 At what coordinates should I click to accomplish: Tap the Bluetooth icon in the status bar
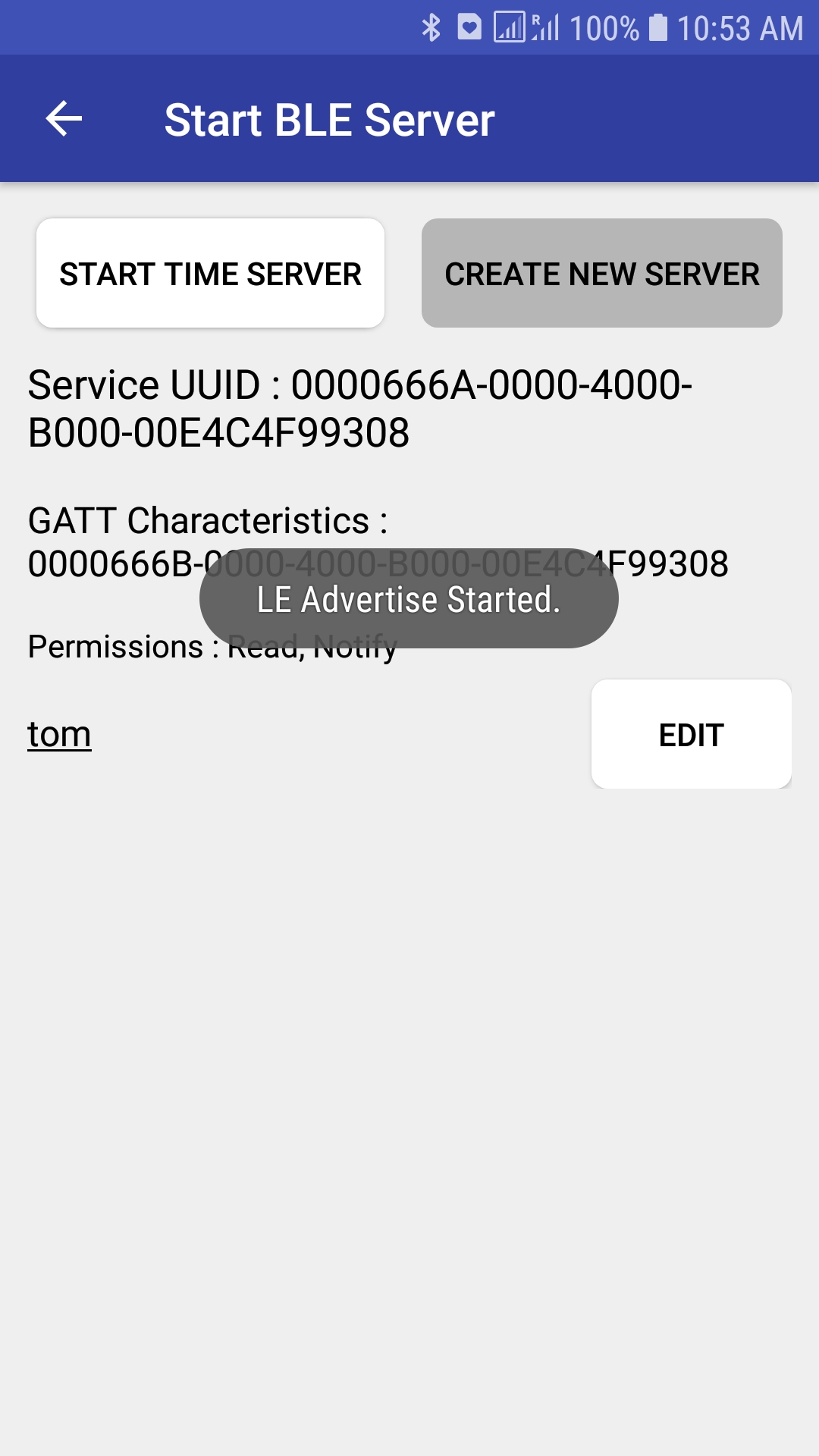coord(431,28)
